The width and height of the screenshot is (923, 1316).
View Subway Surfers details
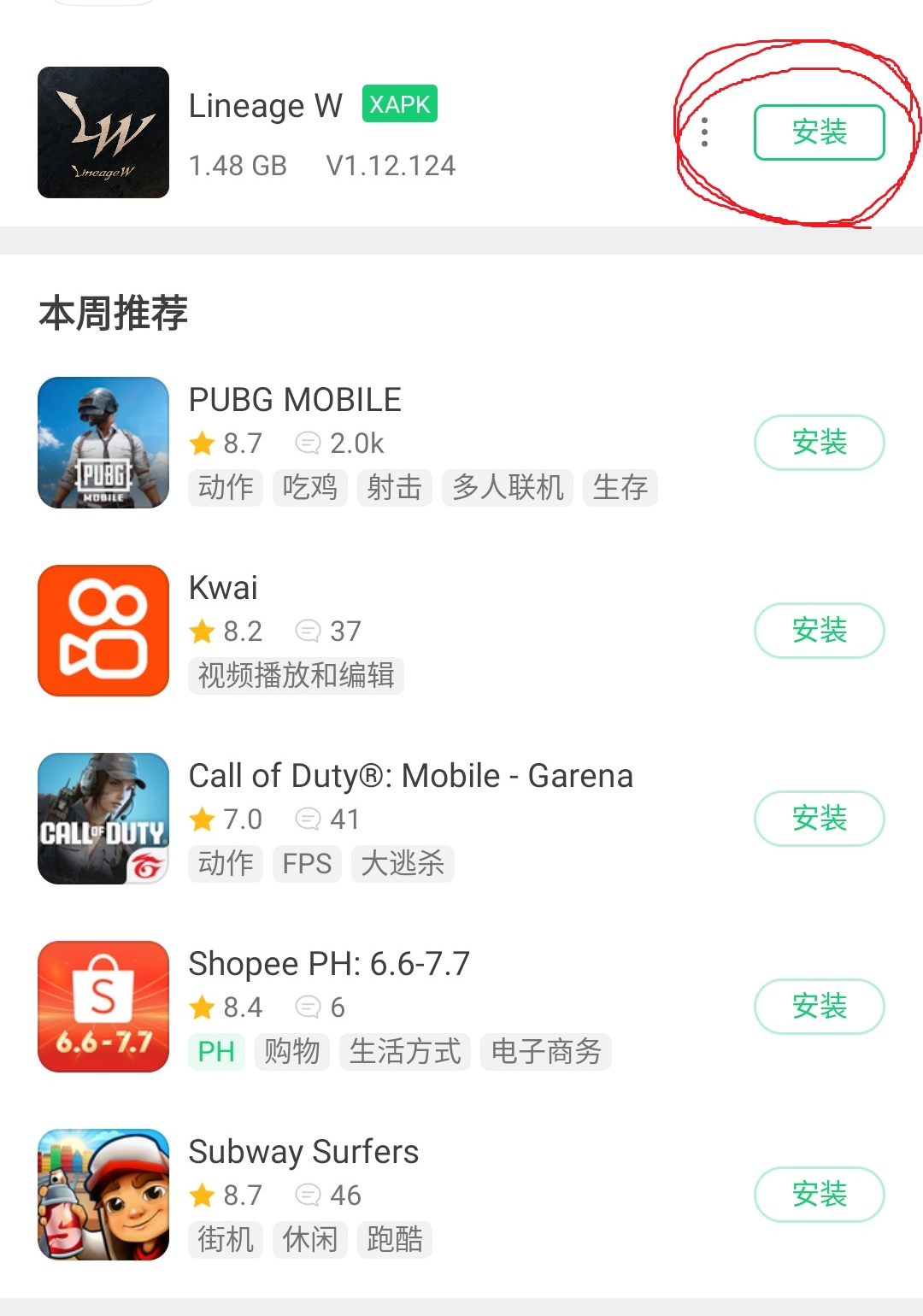pyautogui.click(x=303, y=1152)
